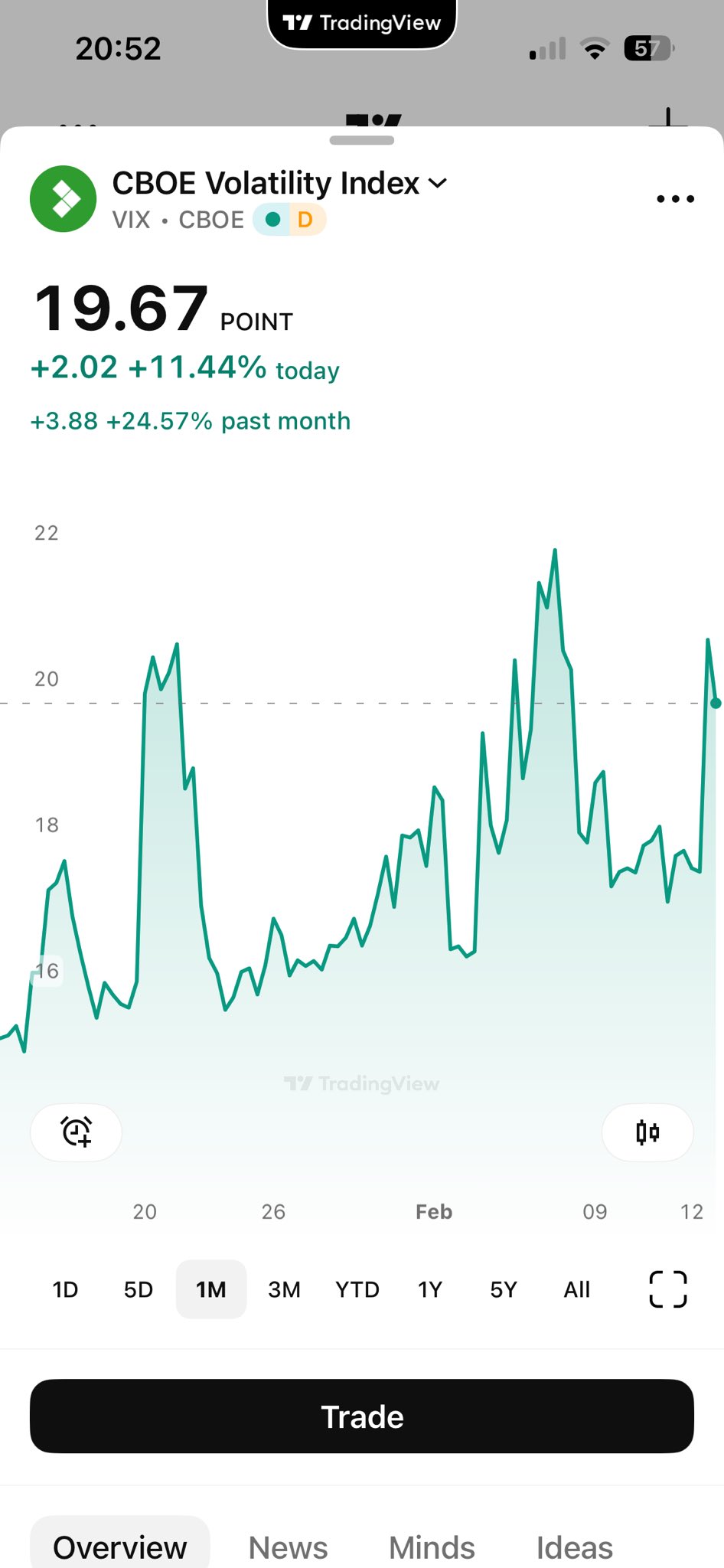This screenshot has height=1568, width=724.
Task: Choose the 5Y time range
Action: coord(504,1289)
